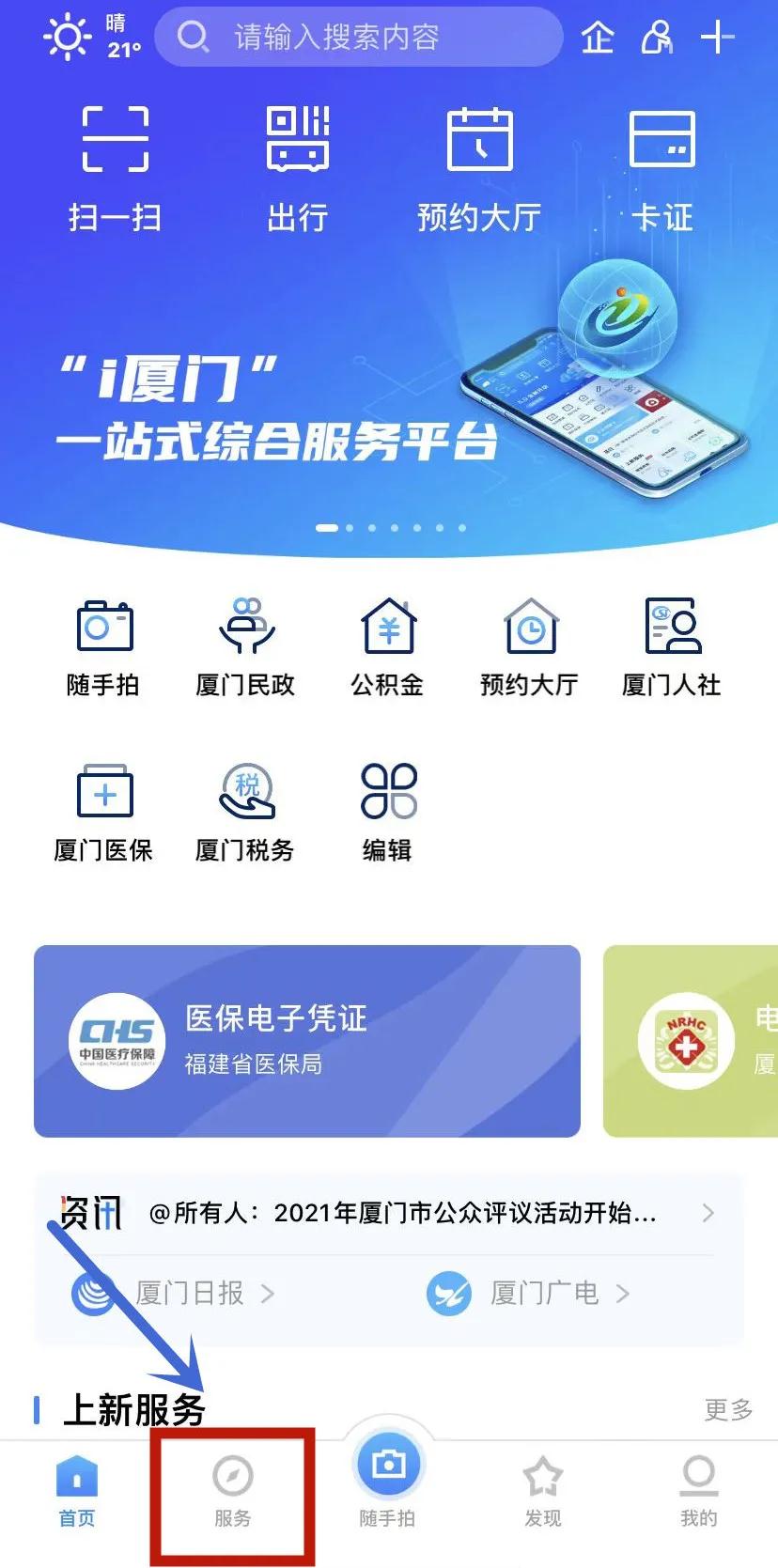Viewport: 778px width, 1568px height.
Task: Switch to the 我的 tab
Action: point(698,1494)
